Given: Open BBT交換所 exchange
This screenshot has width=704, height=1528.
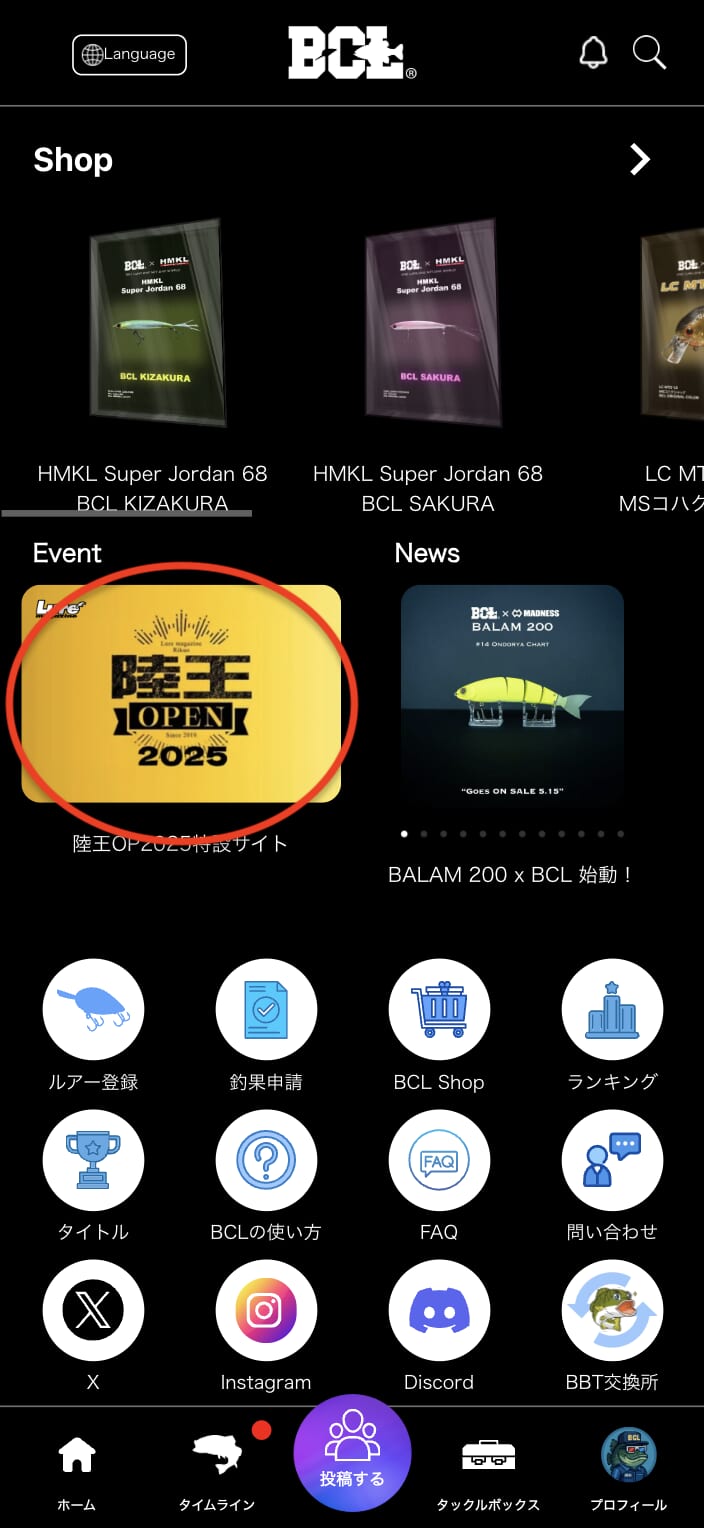Looking at the screenshot, I should click(612, 1309).
